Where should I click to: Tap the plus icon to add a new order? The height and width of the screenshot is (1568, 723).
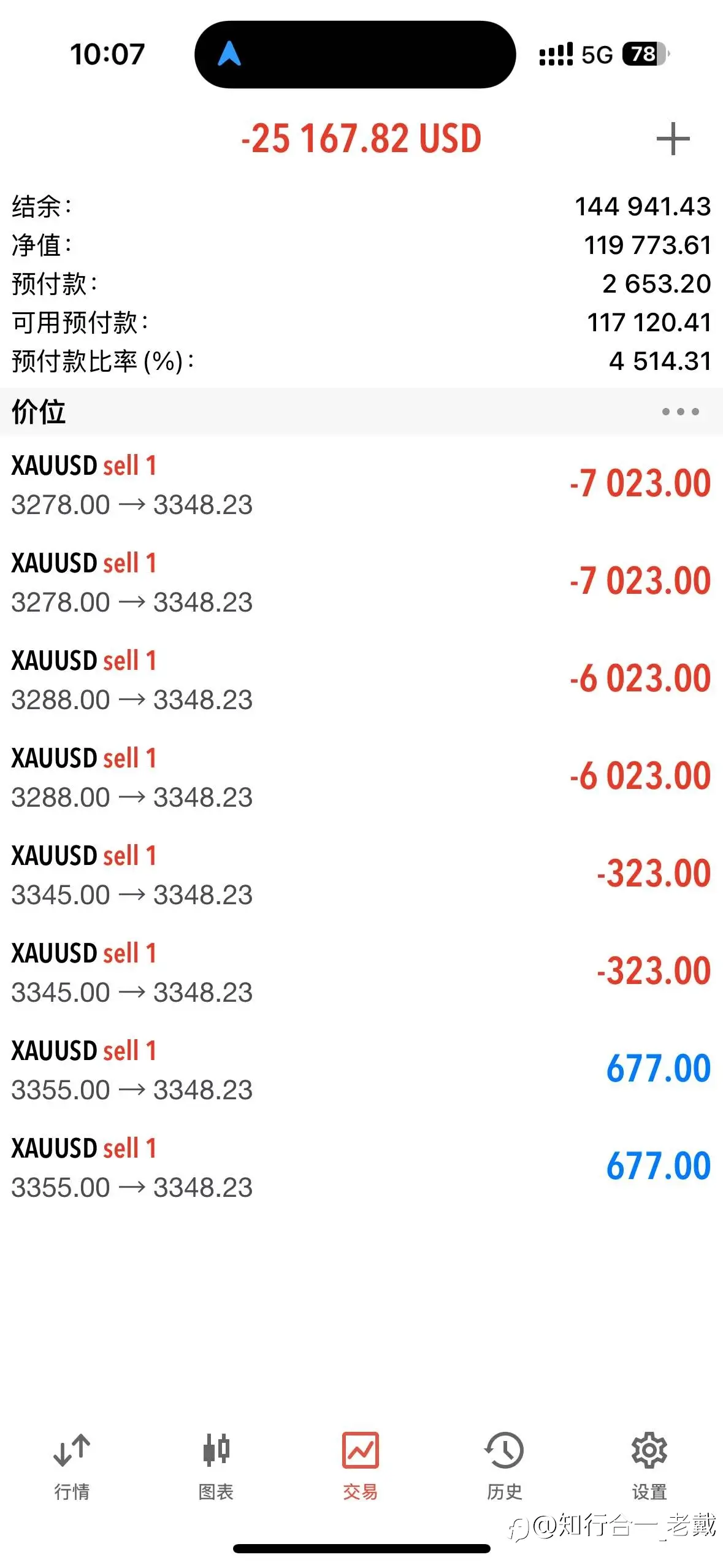click(x=673, y=139)
